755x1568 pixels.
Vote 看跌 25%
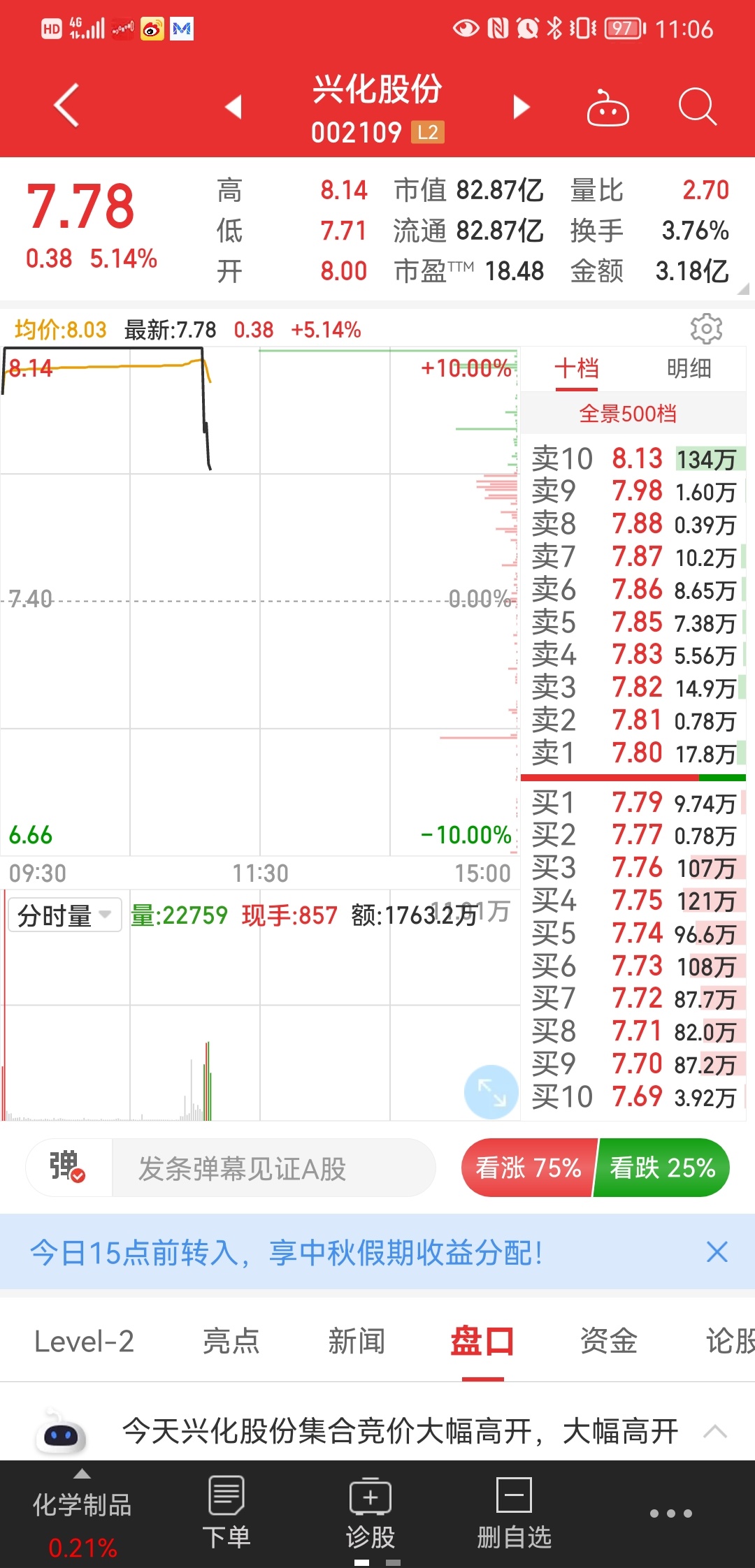(662, 1168)
